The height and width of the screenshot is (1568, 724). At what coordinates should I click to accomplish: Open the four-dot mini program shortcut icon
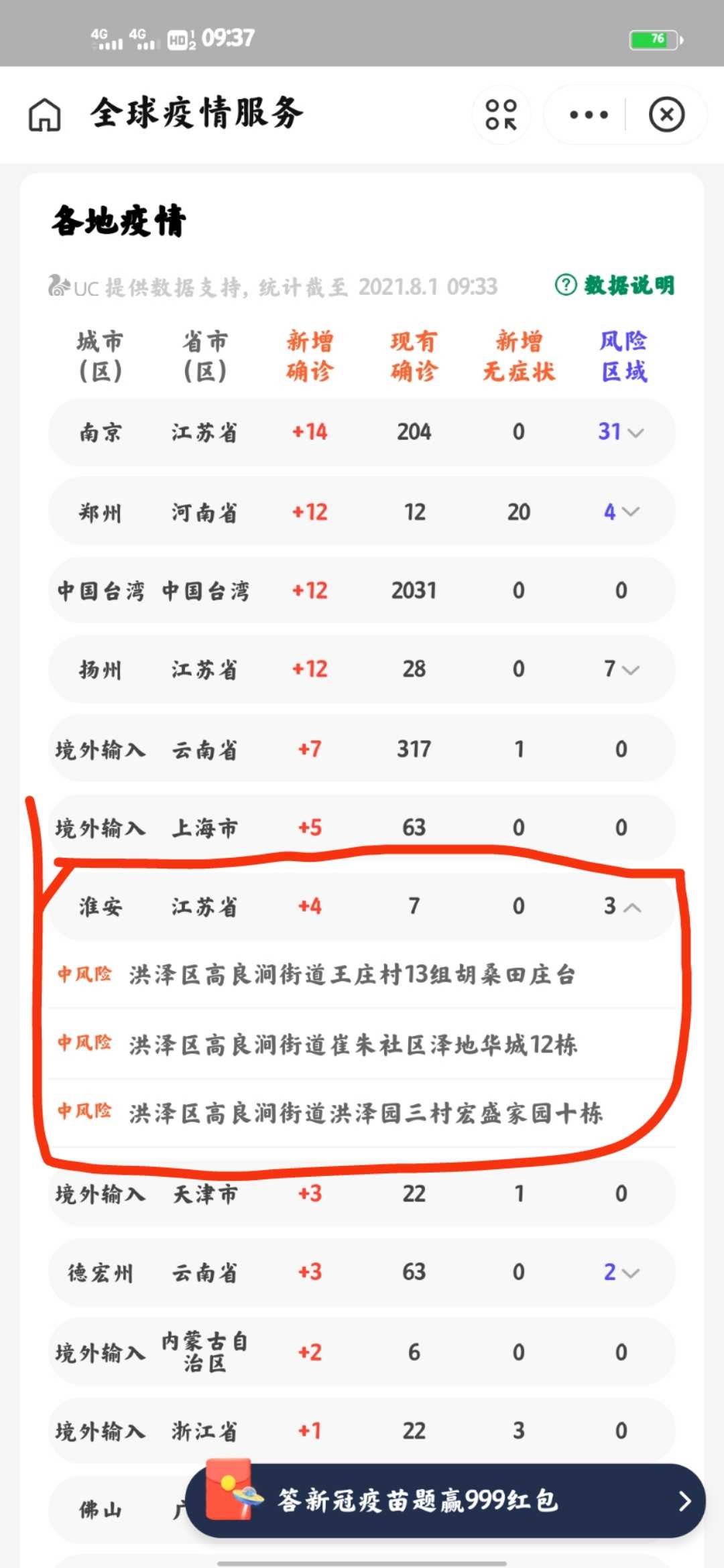click(501, 115)
